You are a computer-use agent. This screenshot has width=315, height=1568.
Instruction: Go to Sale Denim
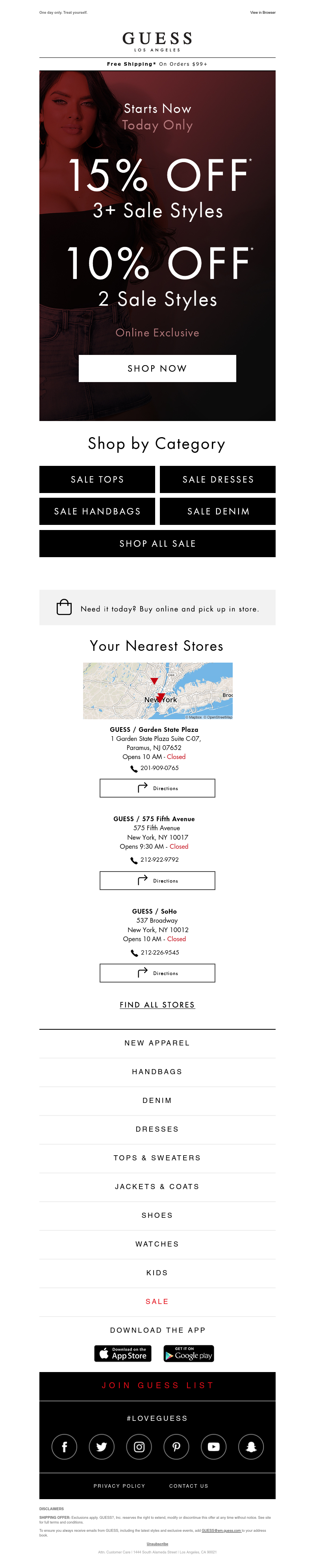[x=217, y=511]
